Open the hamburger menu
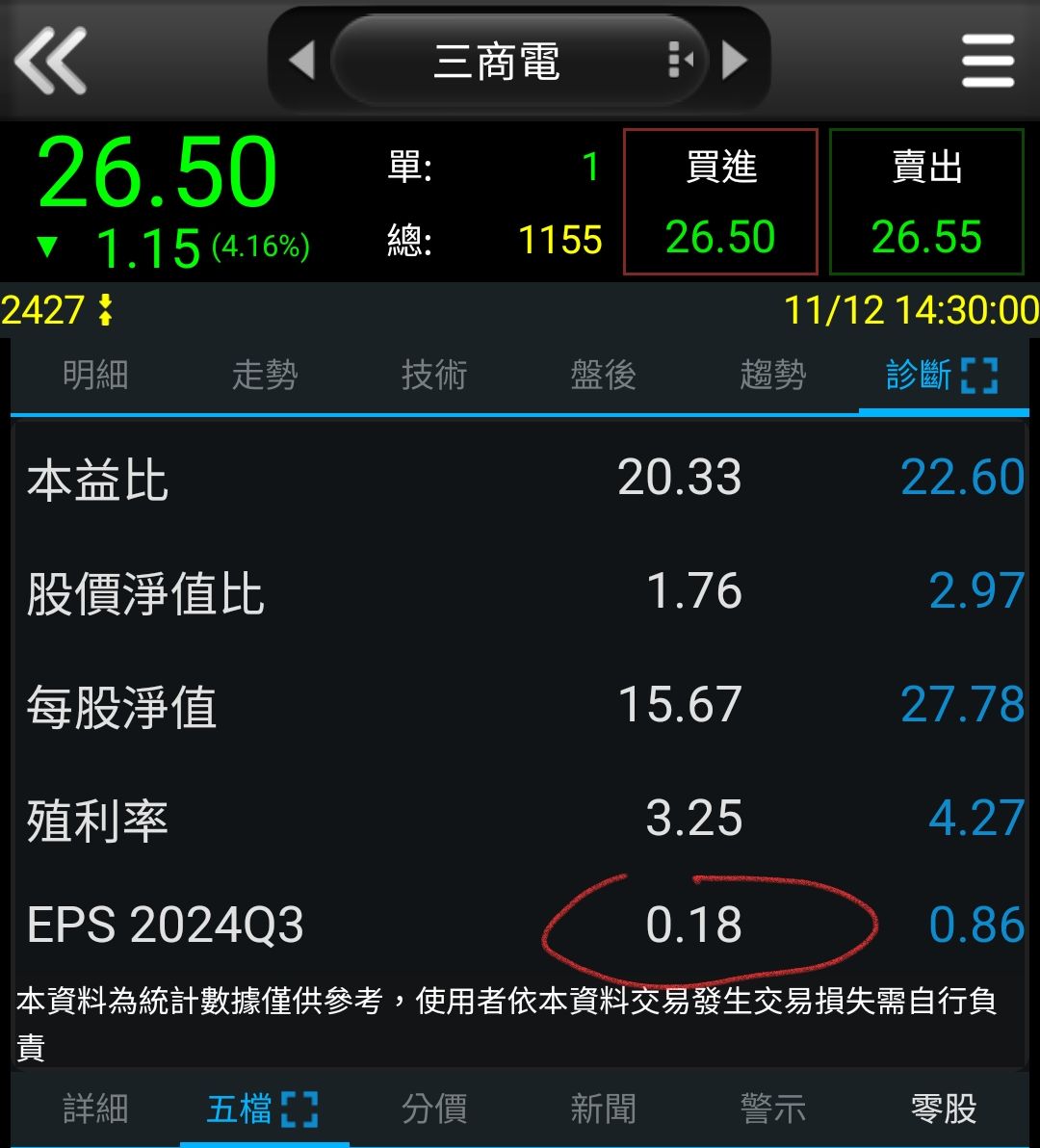This screenshot has width=1040, height=1148. tap(988, 61)
